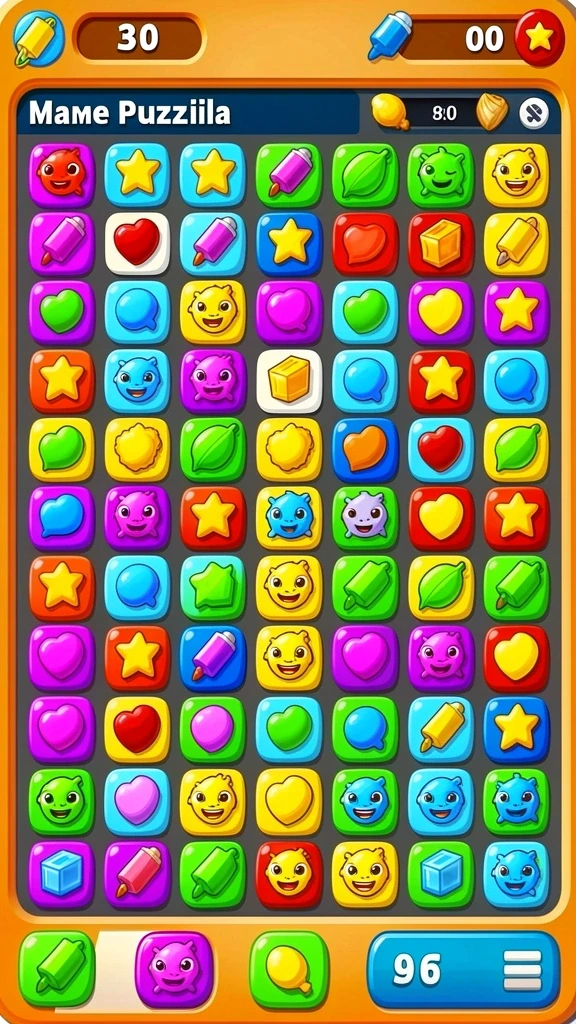Screen dimensions: 576x1024
Task: Activate the purple monster booster in the bottom bar
Action: [x=174, y=969]
